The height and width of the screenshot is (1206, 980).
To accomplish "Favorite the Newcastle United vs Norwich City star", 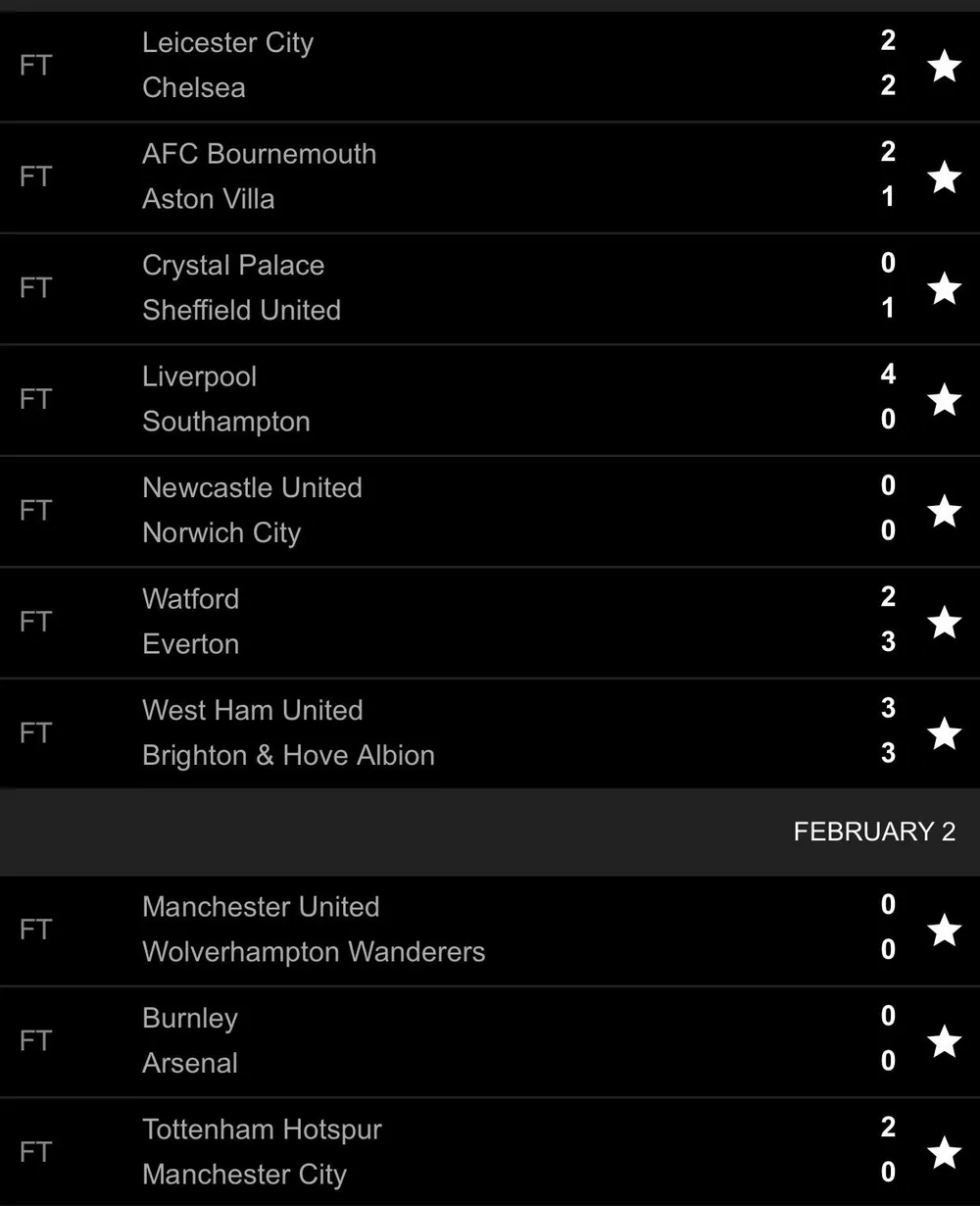I will pyautogui.click(x=944, y=511).
